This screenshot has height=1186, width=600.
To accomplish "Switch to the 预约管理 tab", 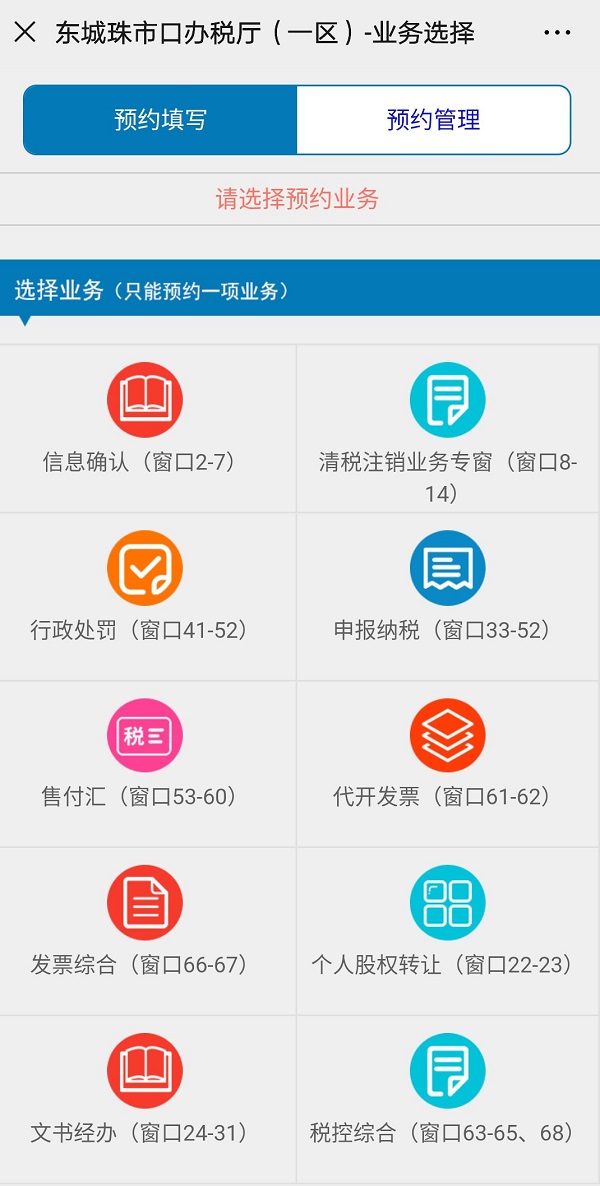I will (x=433, y=120).
